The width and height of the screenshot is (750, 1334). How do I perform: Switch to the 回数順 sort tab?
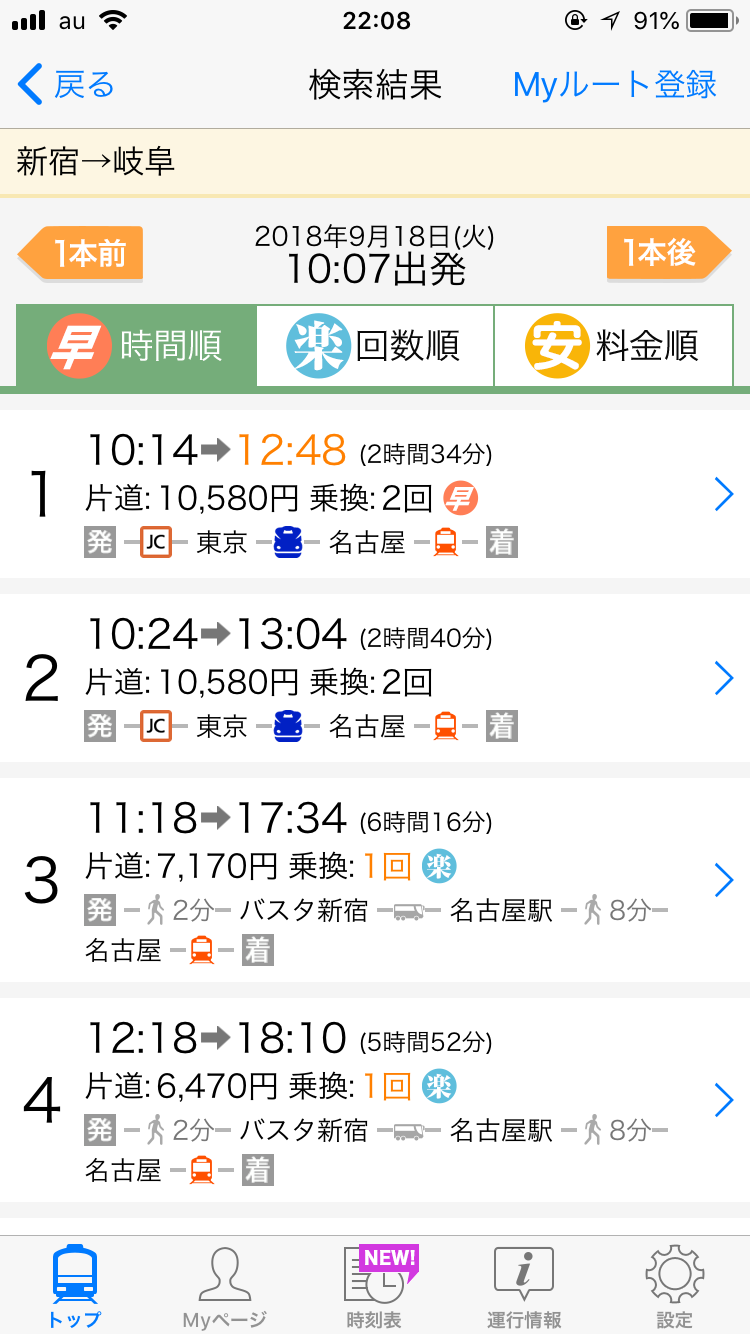pyautogui.click(x=375, y=346)
